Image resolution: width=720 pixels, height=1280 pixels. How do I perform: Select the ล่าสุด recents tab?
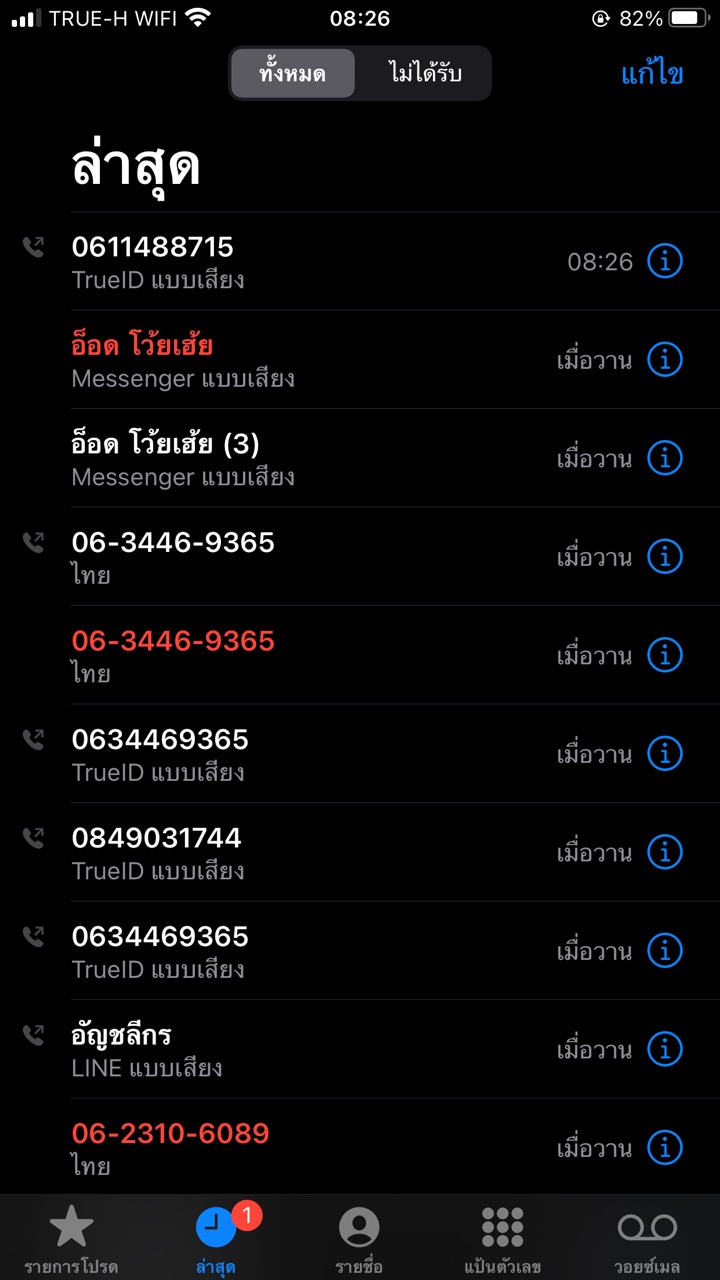tap(215, 1238)
